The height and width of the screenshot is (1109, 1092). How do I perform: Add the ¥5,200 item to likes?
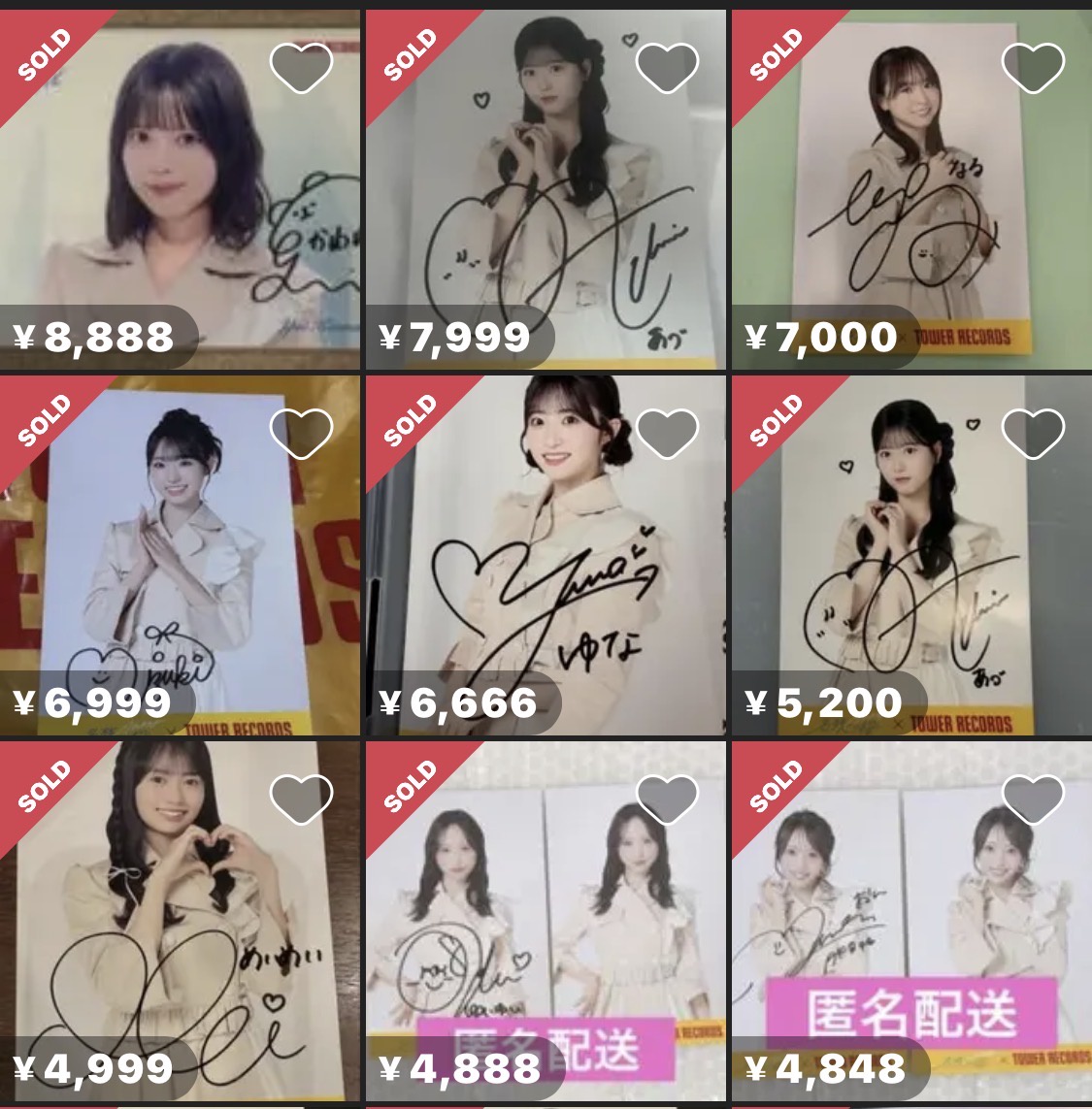tap(1033, 434)
